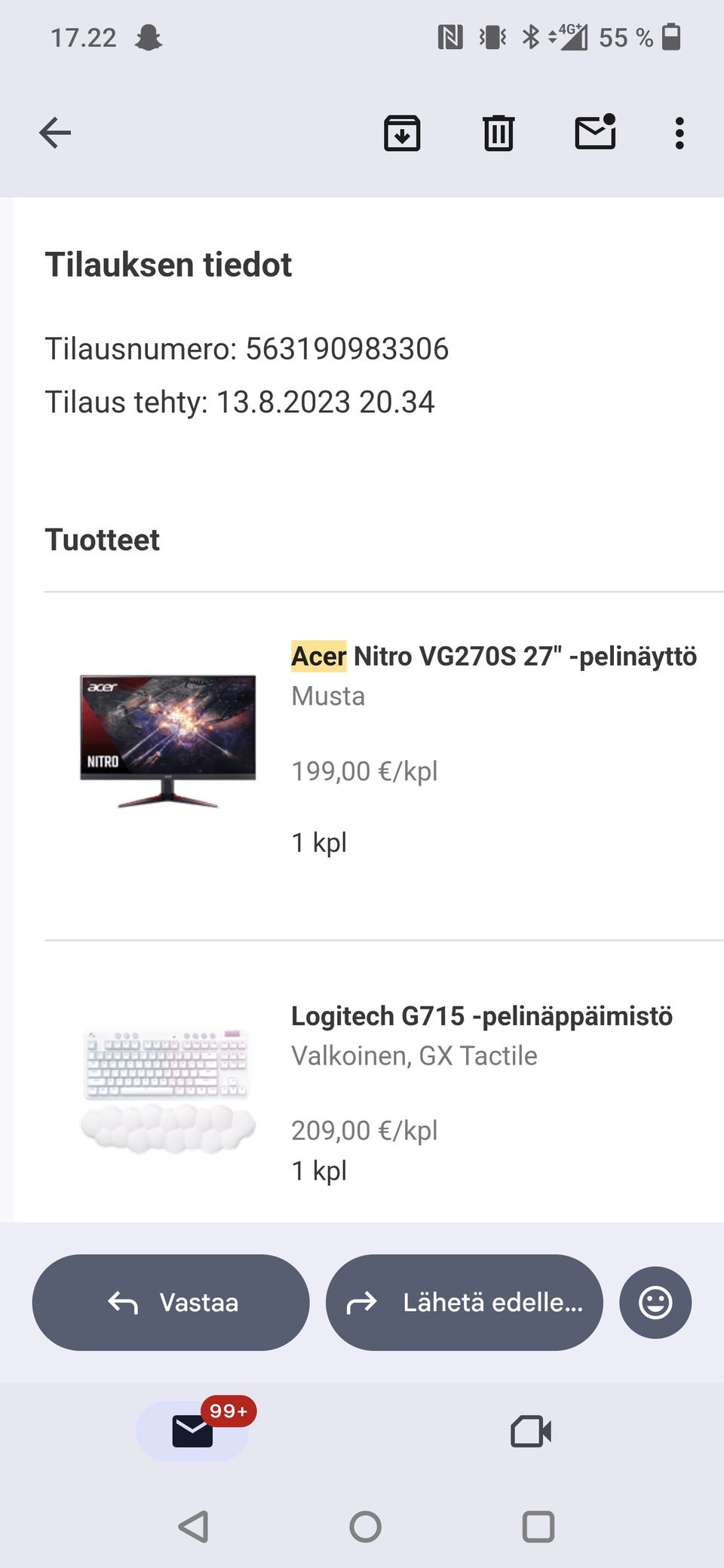
Task: Archive this order email
Action: (x=402, y=133)
